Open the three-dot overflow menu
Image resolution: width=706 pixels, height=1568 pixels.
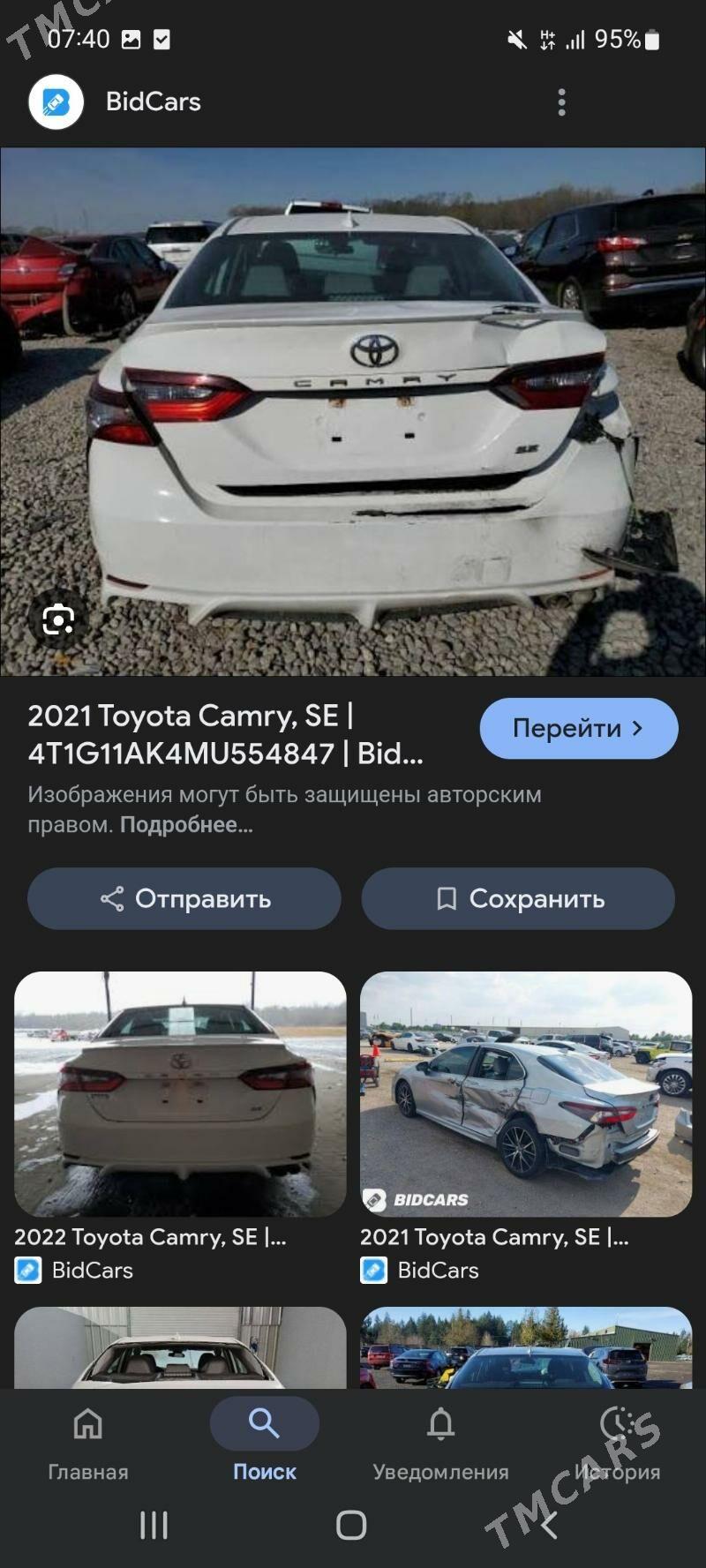[562, 102]
